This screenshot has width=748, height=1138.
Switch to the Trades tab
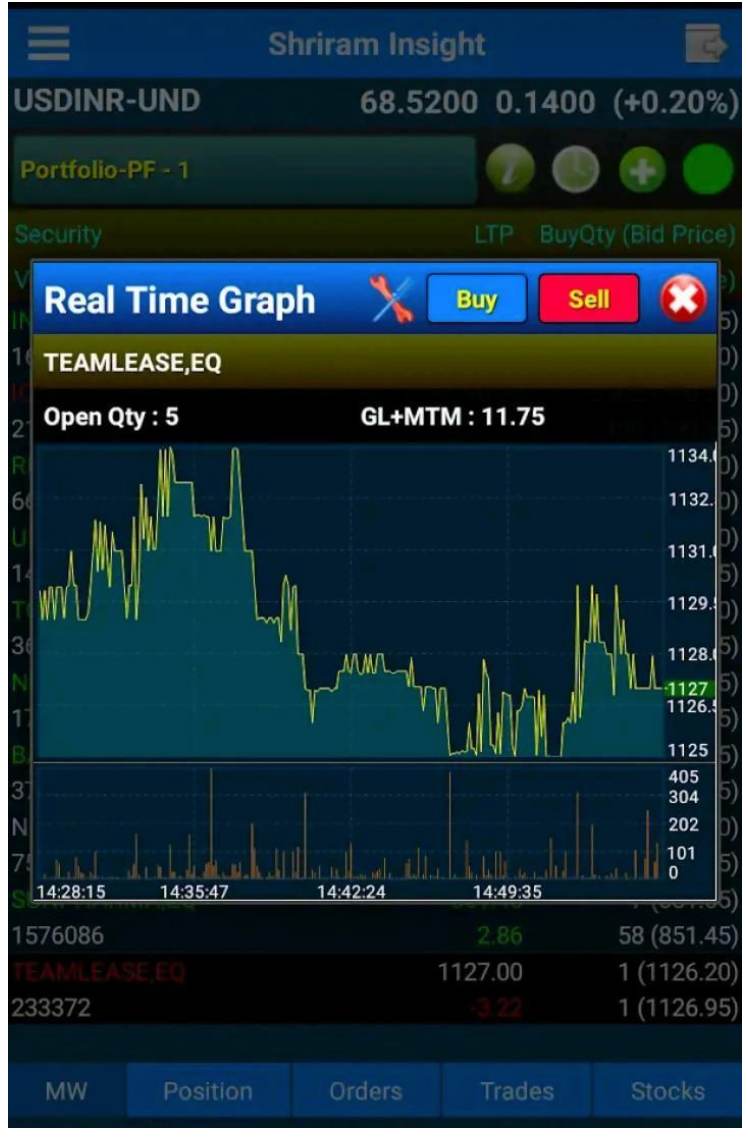pos(517,1091)
